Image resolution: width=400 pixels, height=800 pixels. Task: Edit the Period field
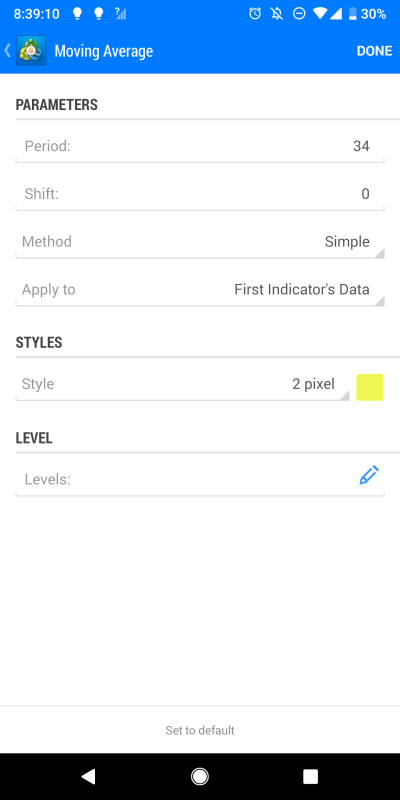tap(200, 146)
